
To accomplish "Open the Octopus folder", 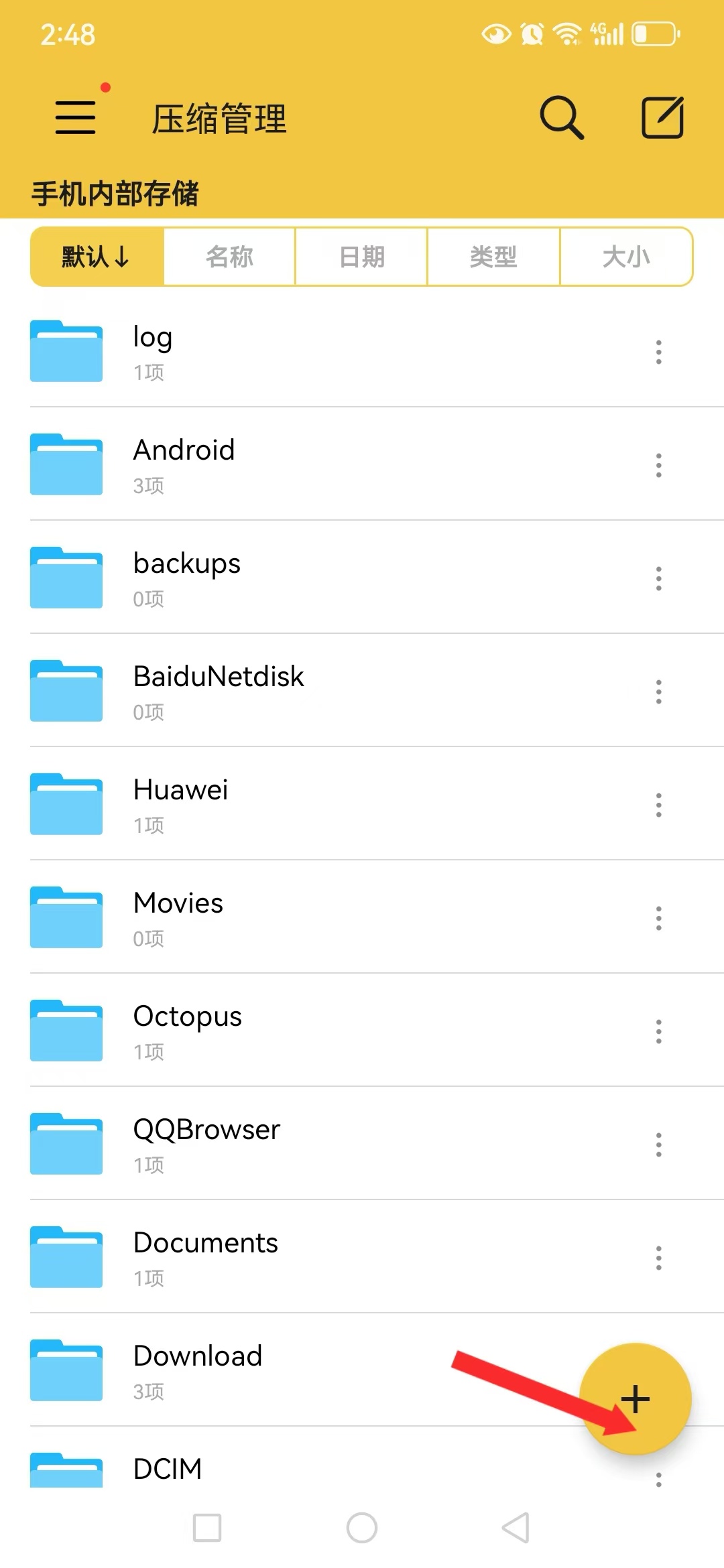I will [x=268, y=1031].
